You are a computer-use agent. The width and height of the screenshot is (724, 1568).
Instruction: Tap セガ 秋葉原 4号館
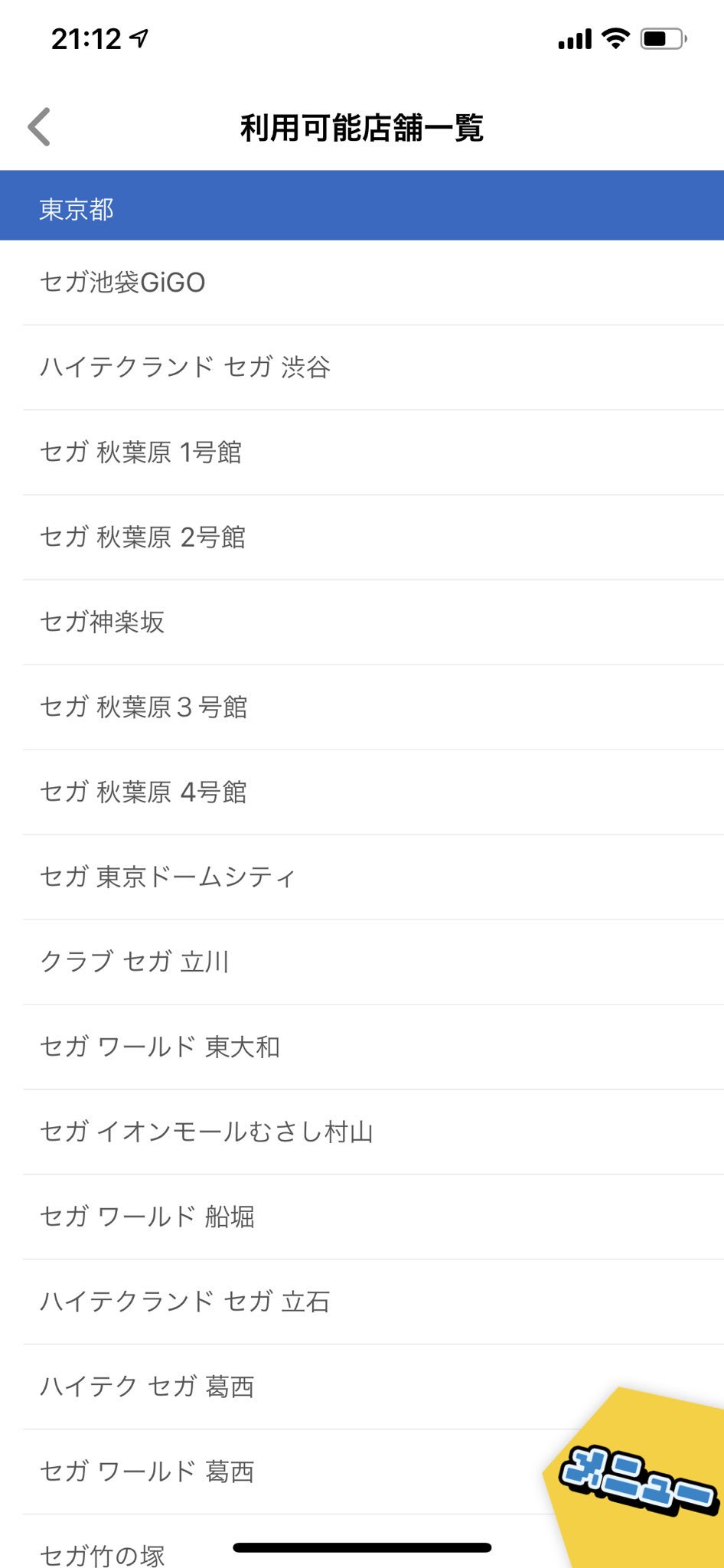point(362,792)
